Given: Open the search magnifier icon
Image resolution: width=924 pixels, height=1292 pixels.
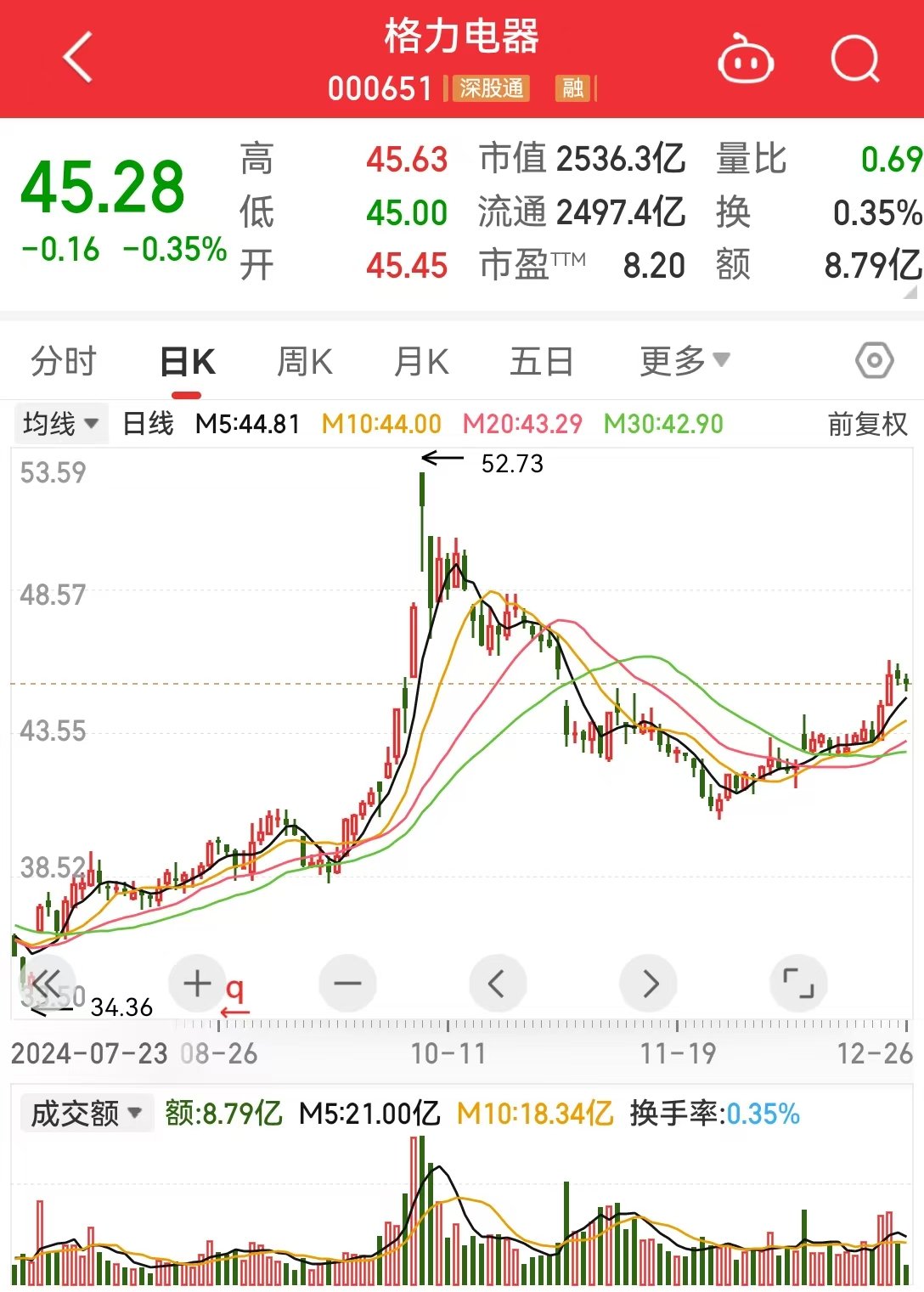Looking at the screenshot, I should pyautogui.click(x=854, y=59).
